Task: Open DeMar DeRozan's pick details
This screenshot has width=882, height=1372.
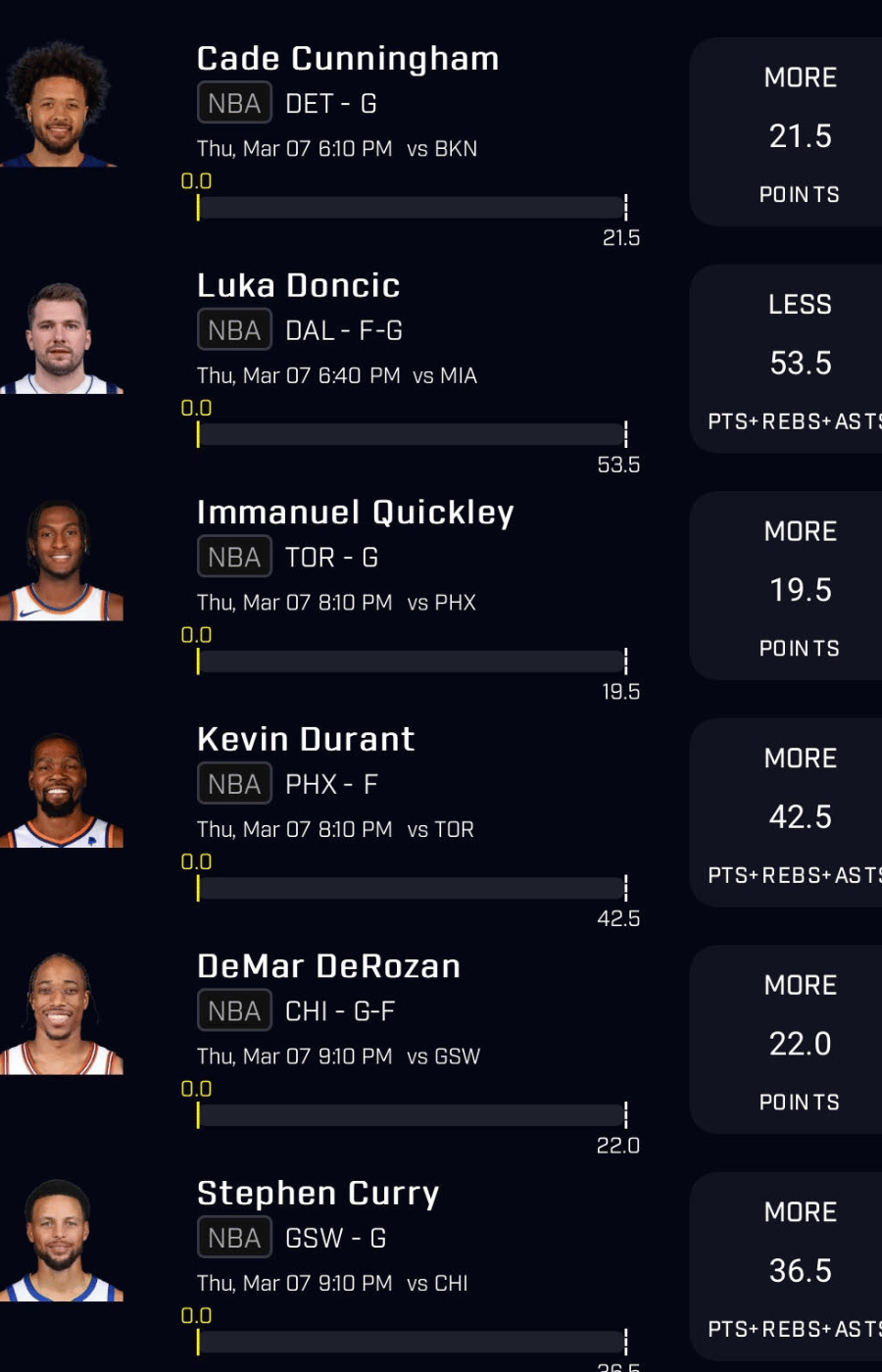Action: (x=328, y=966)
